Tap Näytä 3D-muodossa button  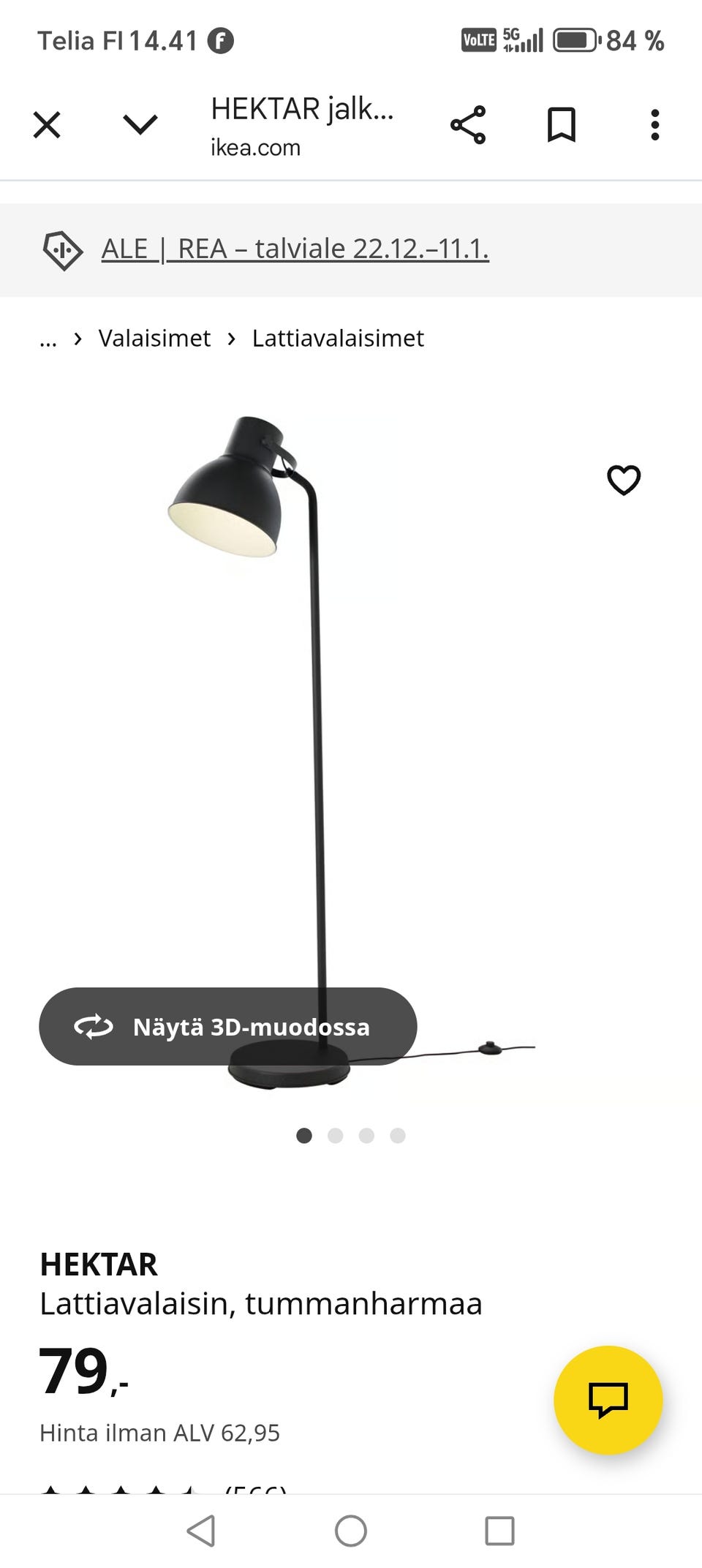228,1026
